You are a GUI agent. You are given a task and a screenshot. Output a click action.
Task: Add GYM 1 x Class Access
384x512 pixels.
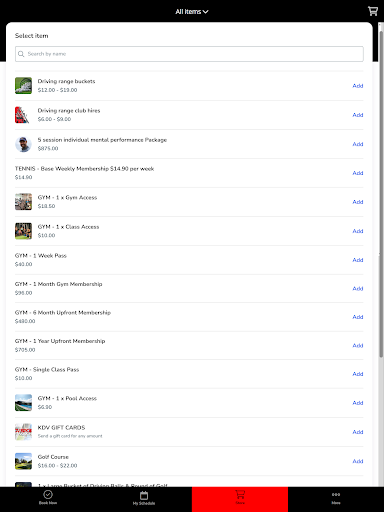coord(358,231)
